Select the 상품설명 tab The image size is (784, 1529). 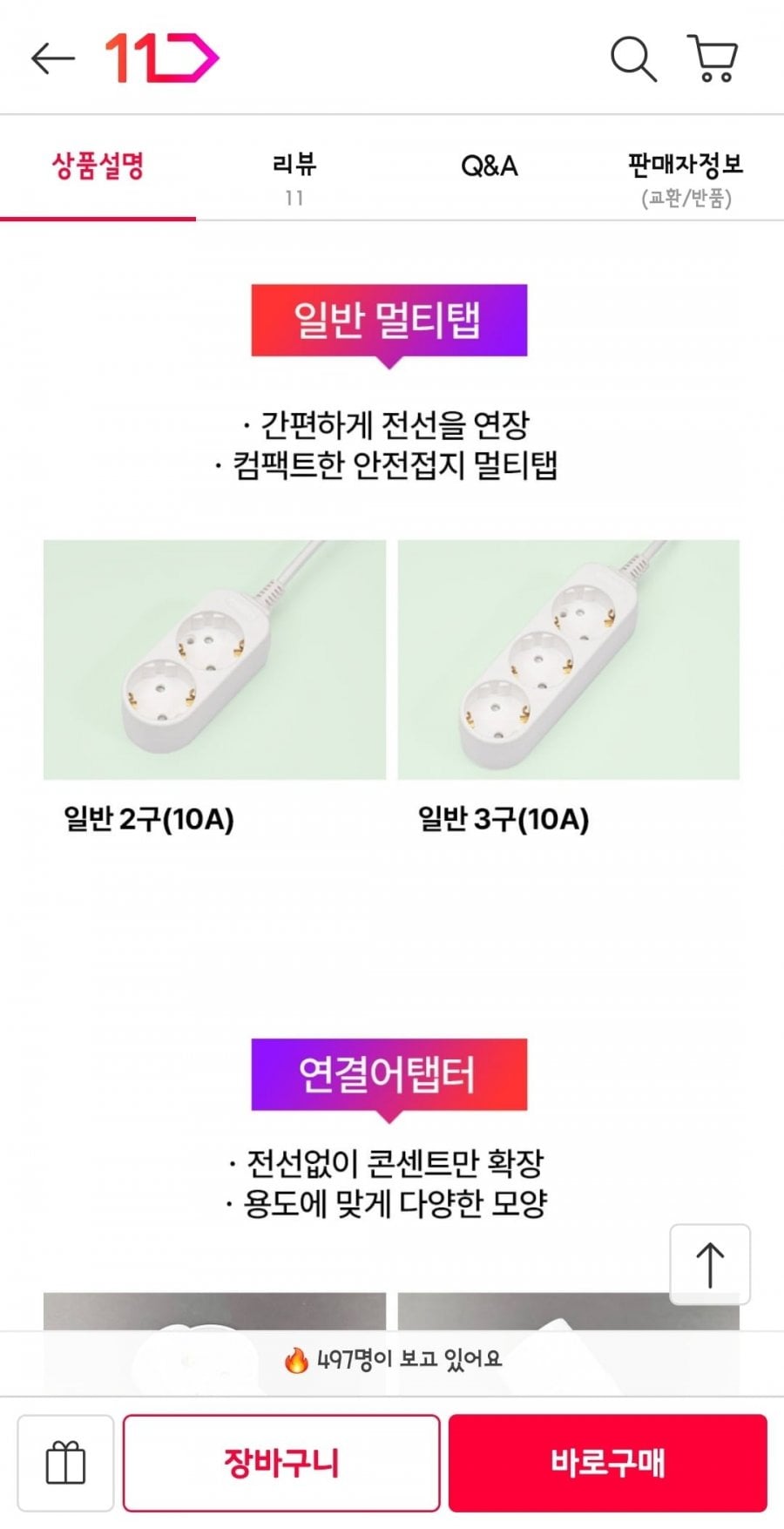98,167
